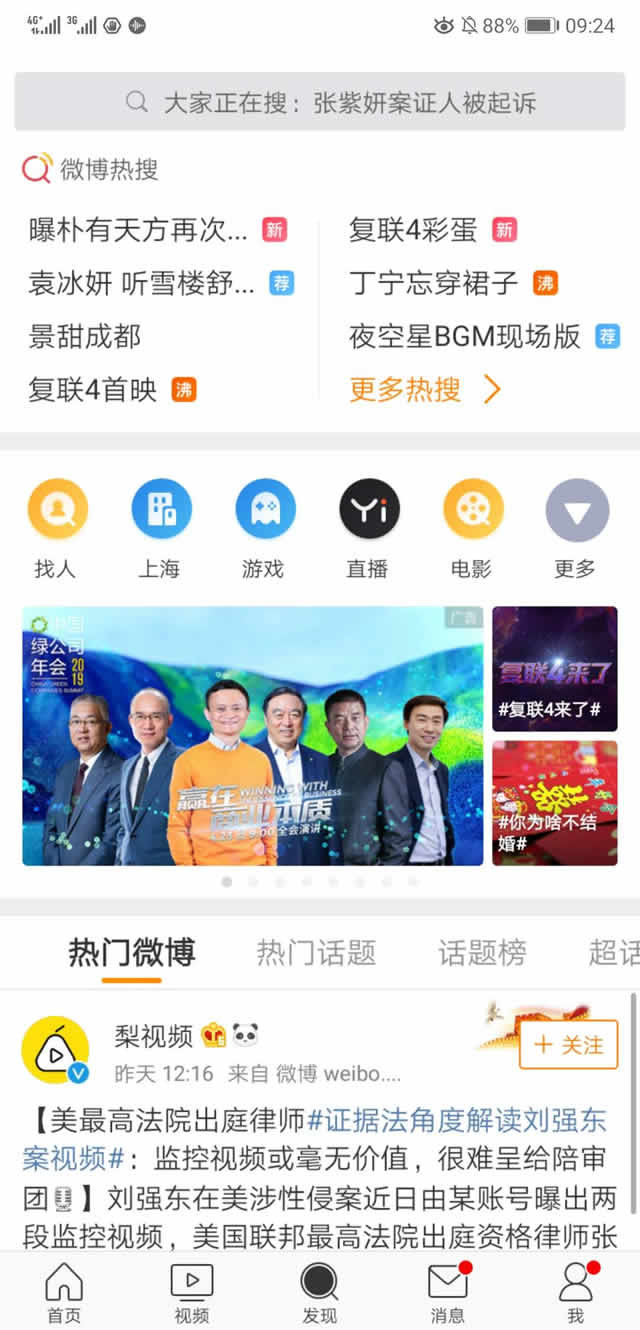Image resolution: width=640 pixels, height=1330 pixels.
Task: Expand the 更多 shortcuts
Action: click(576, 528)
